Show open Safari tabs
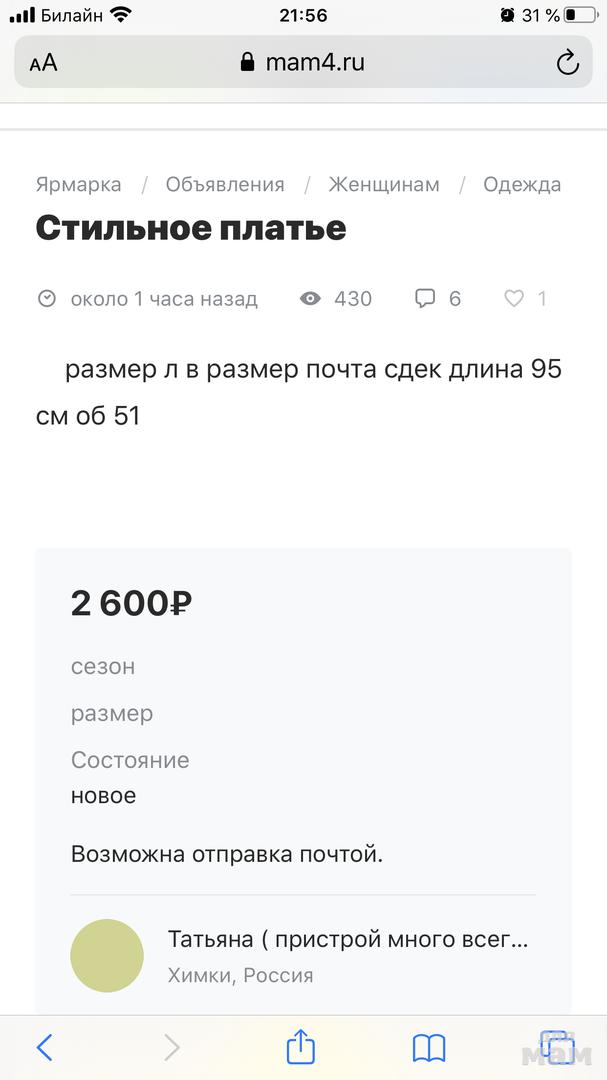 coord(556,1045)
